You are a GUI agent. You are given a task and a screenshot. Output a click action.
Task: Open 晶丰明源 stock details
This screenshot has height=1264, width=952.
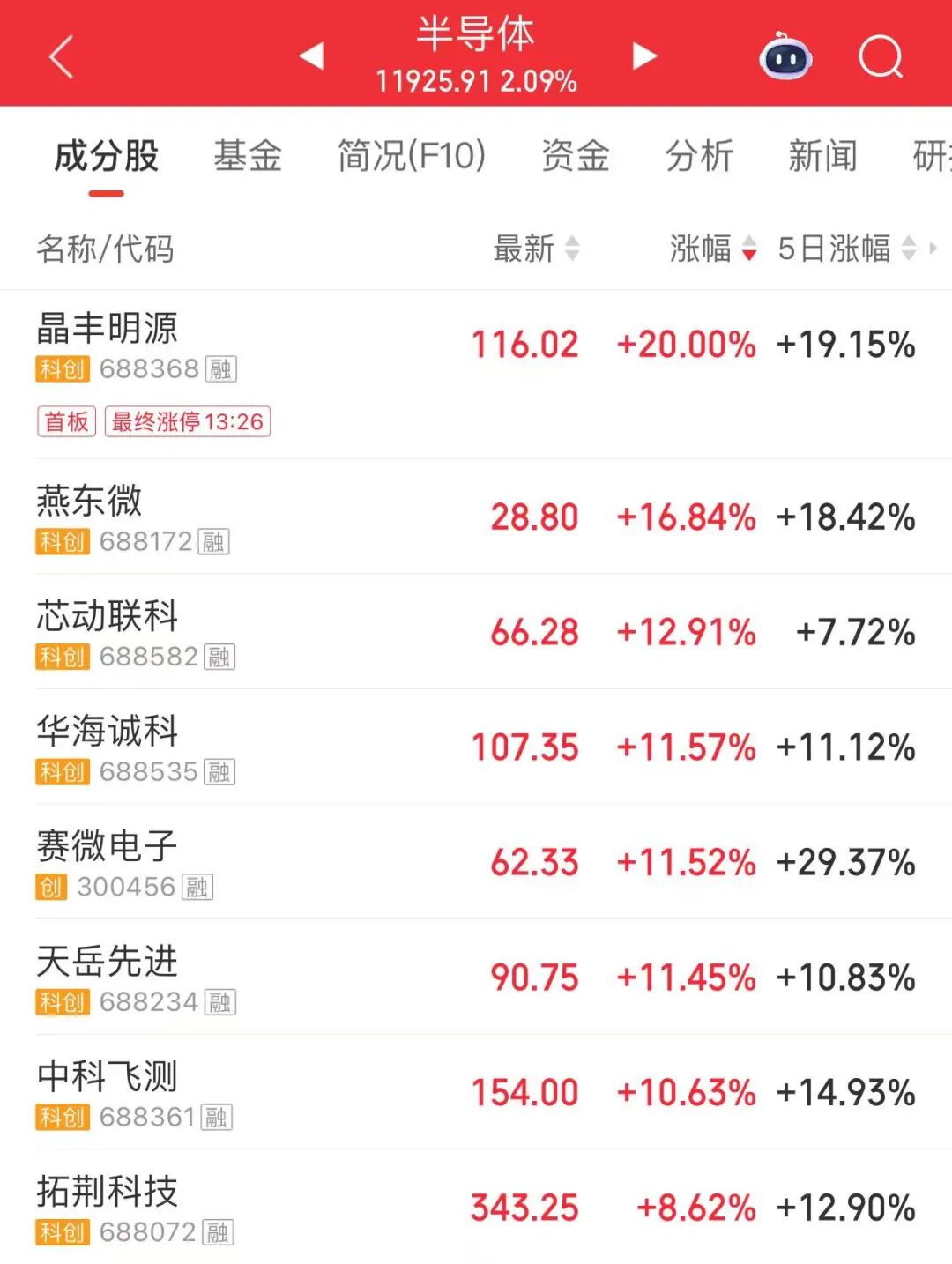point(108,329)
